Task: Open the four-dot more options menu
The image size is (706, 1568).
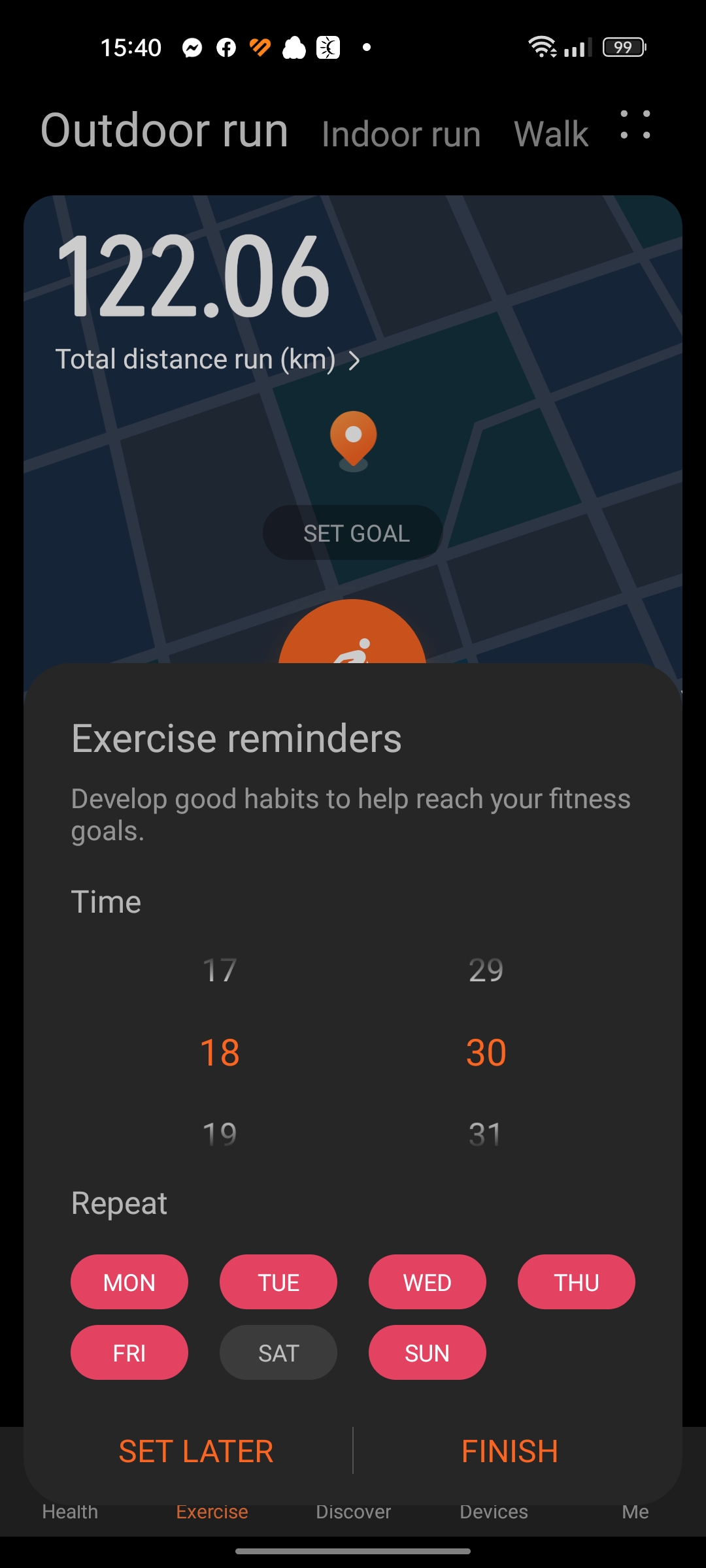Action: coord(635,125)
